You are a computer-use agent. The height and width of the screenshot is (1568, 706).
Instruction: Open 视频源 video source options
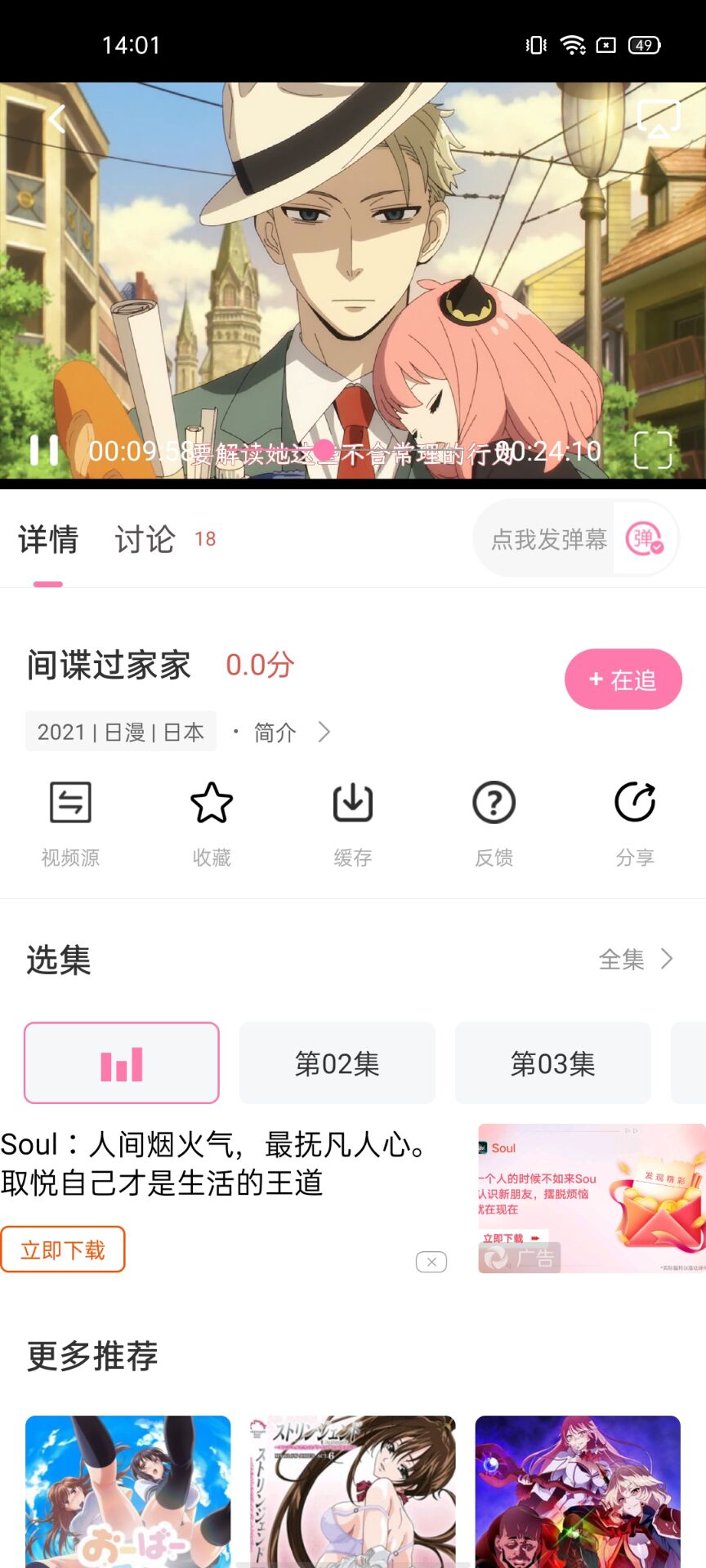click(x=70, y=821)
